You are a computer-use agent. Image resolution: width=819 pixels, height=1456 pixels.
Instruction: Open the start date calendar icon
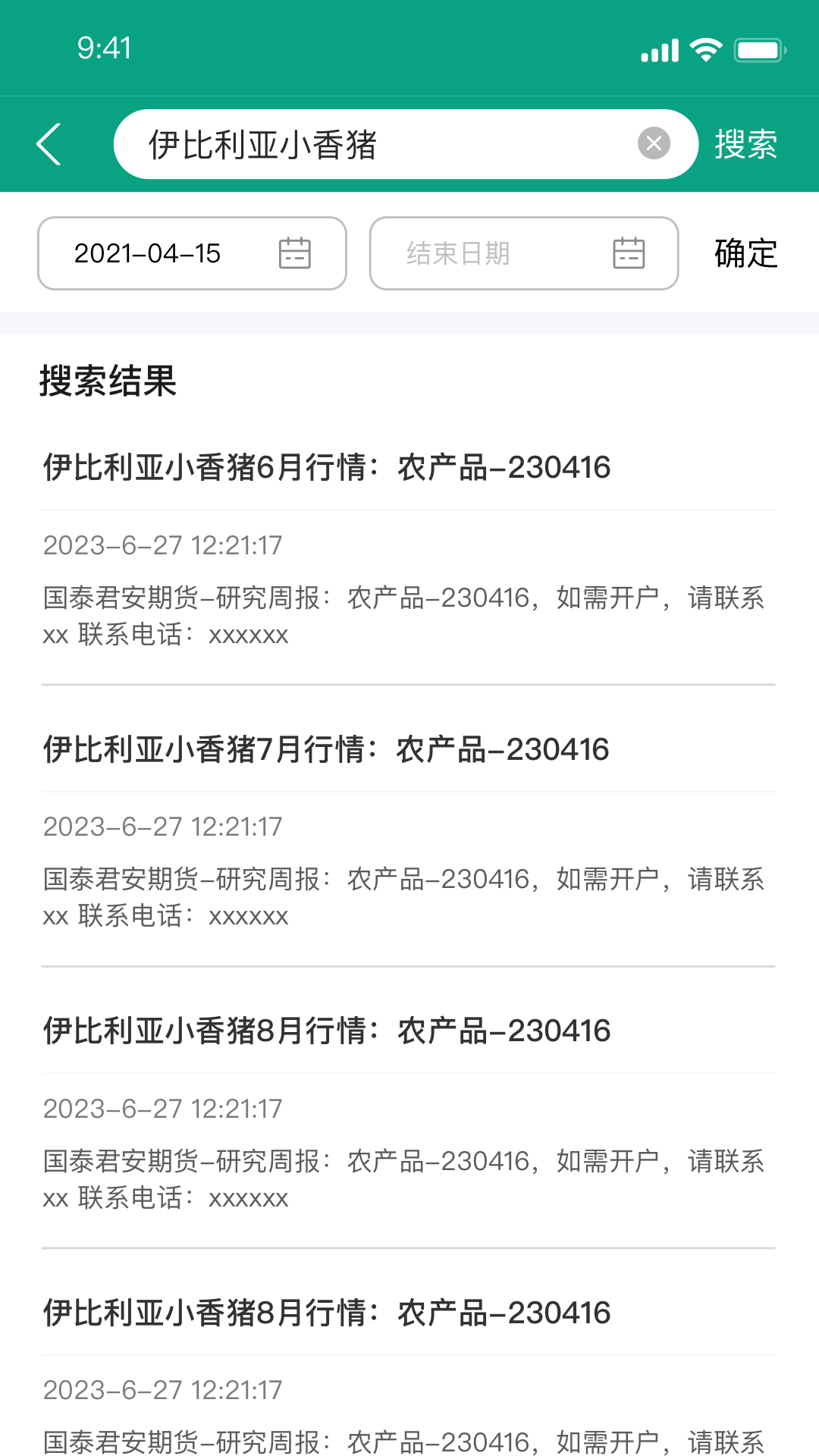coord(296,253)
